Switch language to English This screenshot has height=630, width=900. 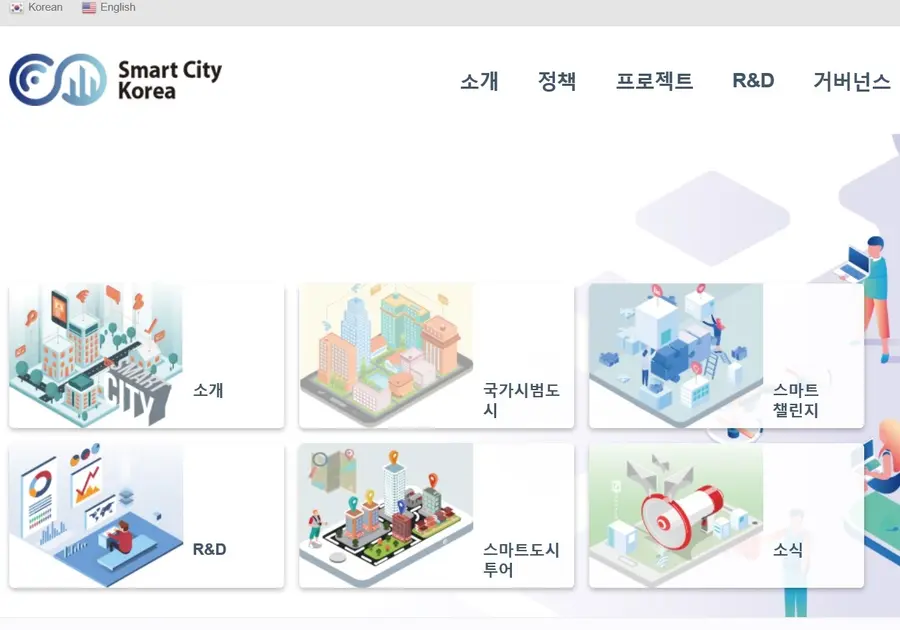(109, 7)
